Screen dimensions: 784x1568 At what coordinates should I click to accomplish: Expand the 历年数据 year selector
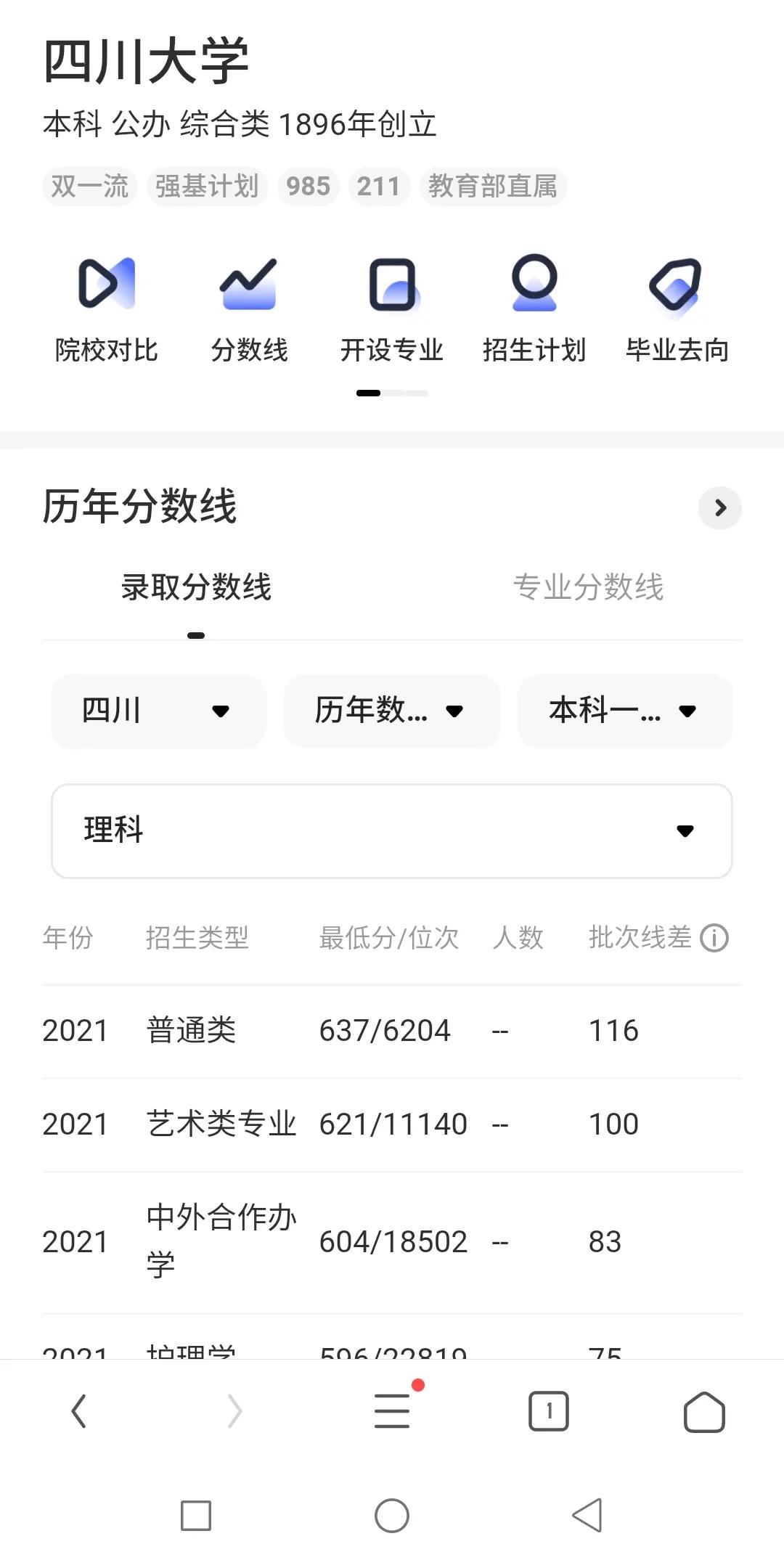[x=391, y=711]
